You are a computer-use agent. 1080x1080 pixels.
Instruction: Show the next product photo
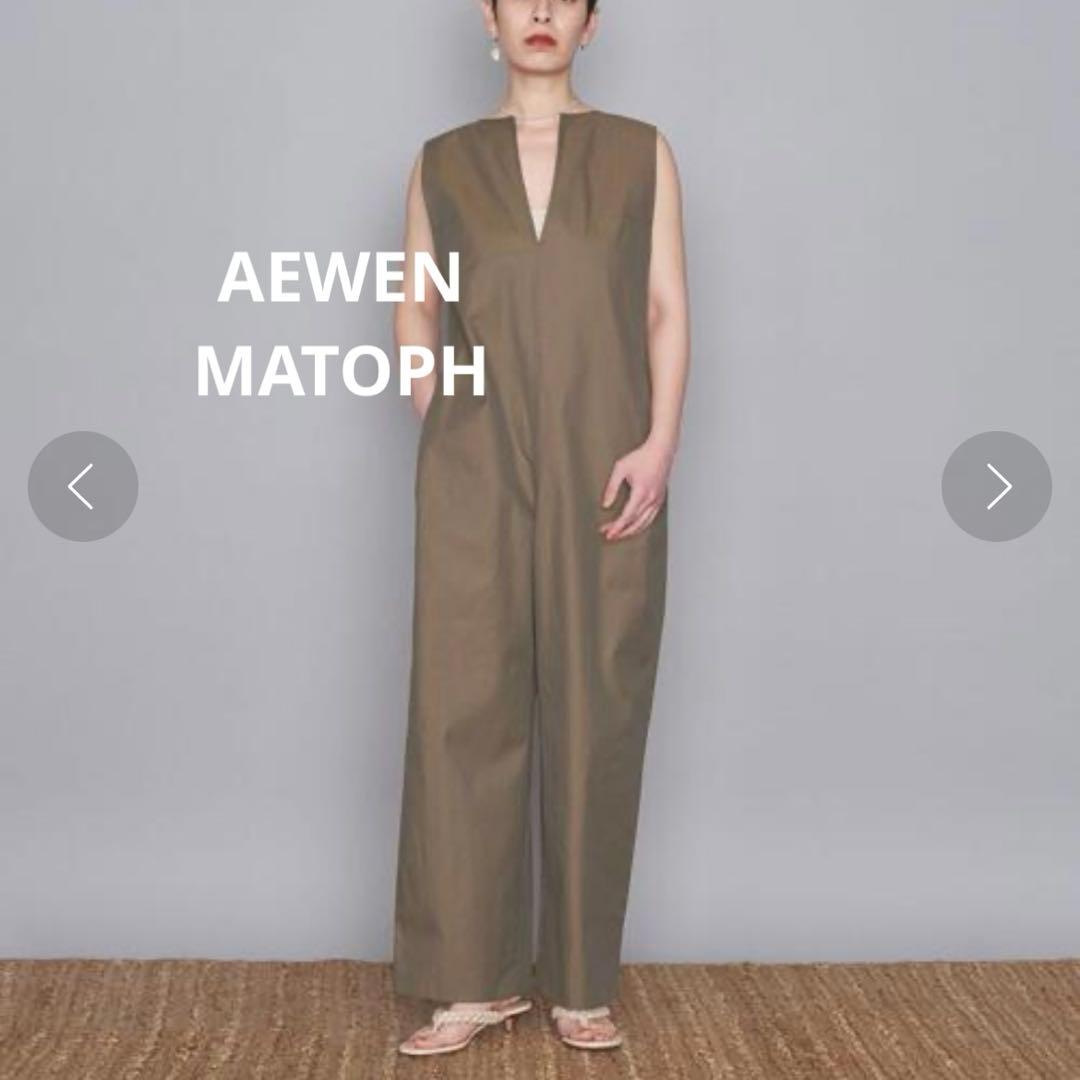coord(996,487)
